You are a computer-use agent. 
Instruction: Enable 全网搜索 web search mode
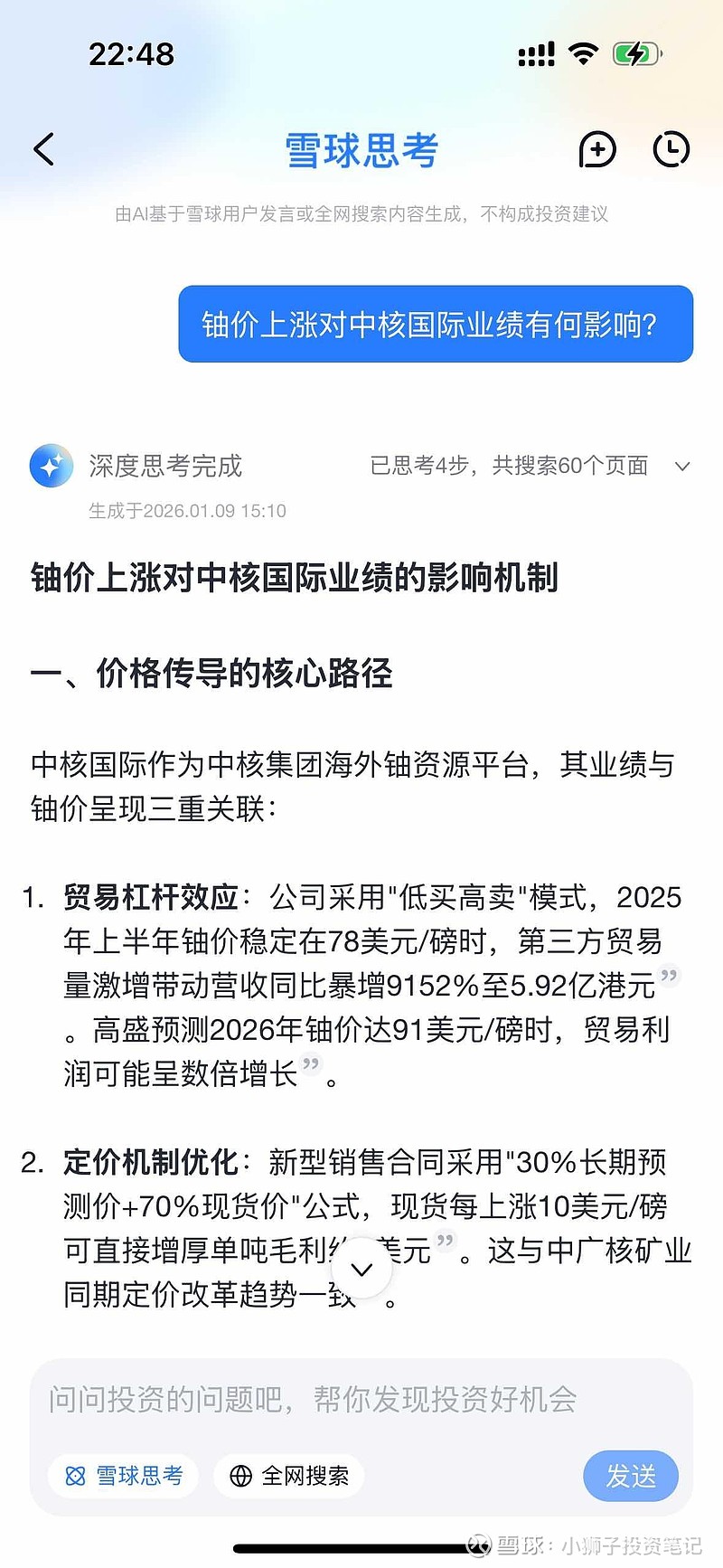click(x=287, y=1475)
